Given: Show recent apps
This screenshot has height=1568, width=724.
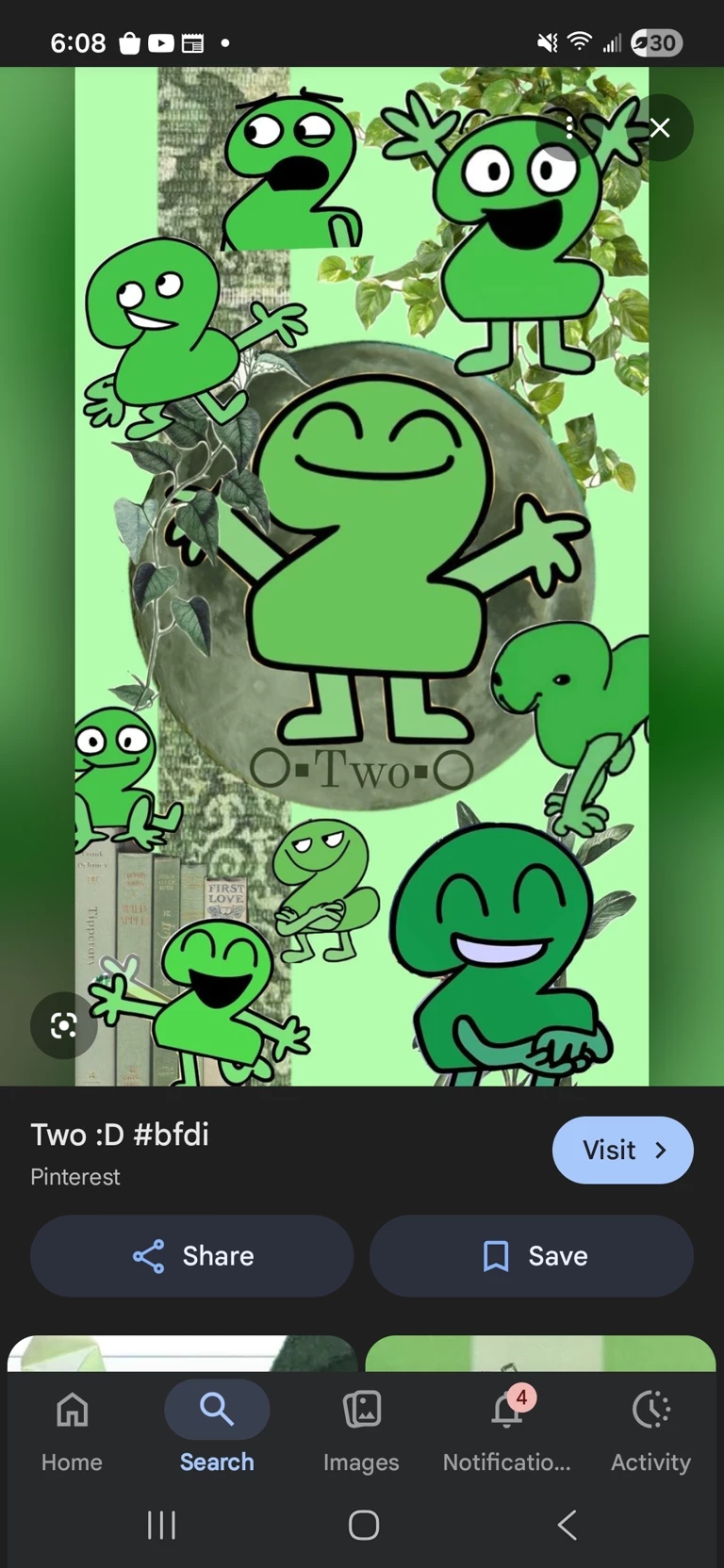Looking at the screenshot, I should [x=161, y=1525].
